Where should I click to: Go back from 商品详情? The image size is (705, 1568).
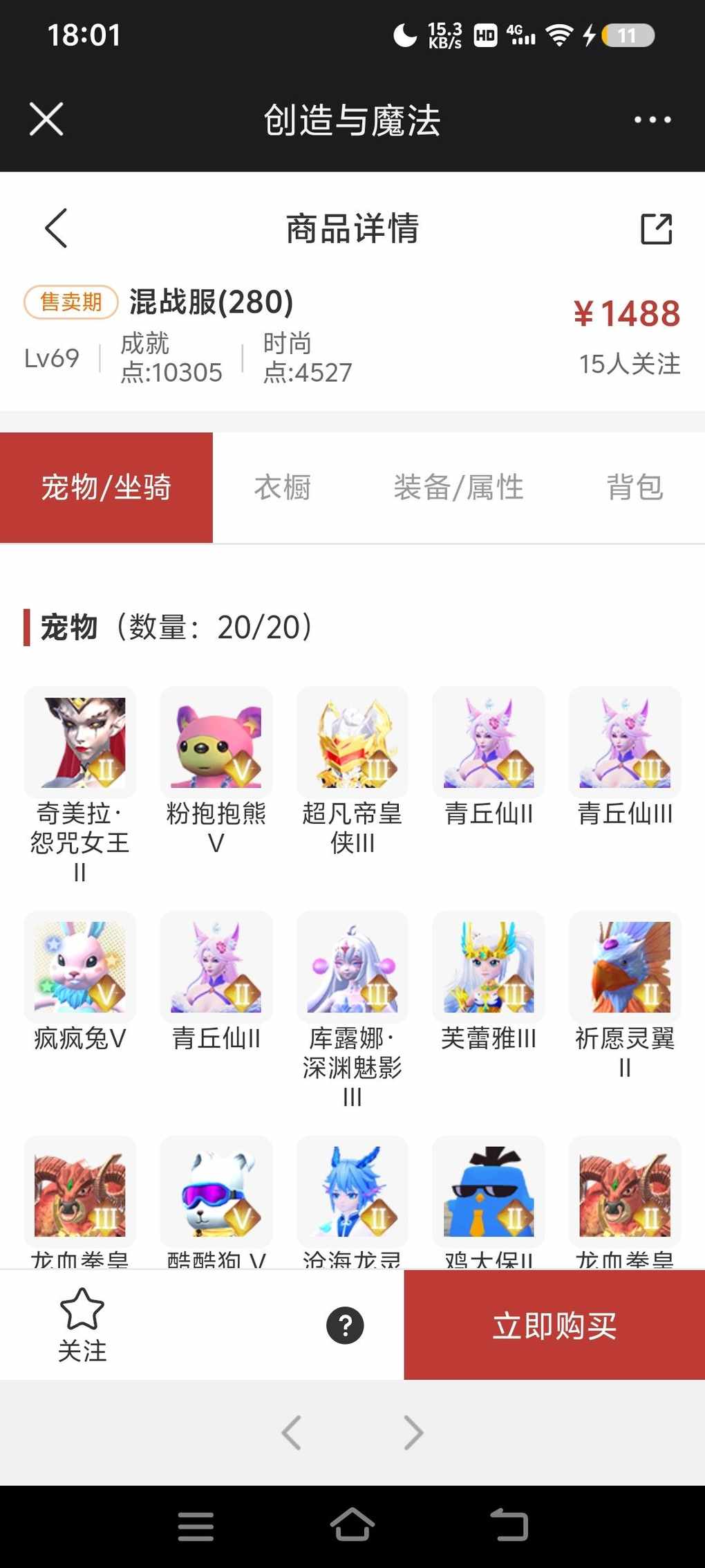pos(56,228)
